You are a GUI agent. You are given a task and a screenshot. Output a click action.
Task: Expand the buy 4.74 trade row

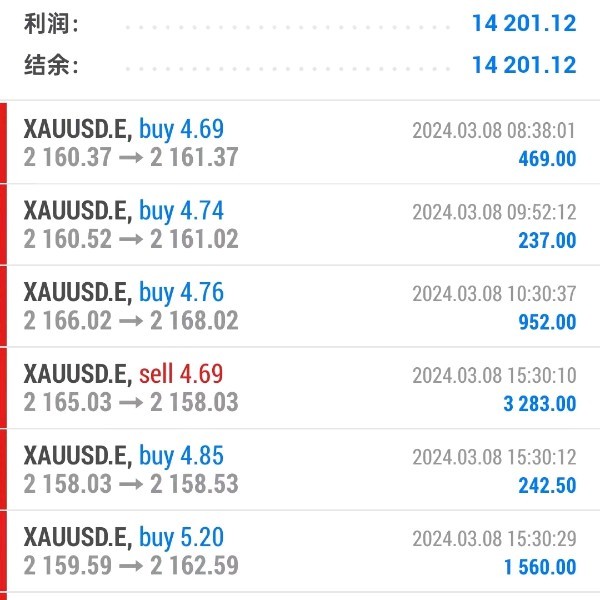300,225
